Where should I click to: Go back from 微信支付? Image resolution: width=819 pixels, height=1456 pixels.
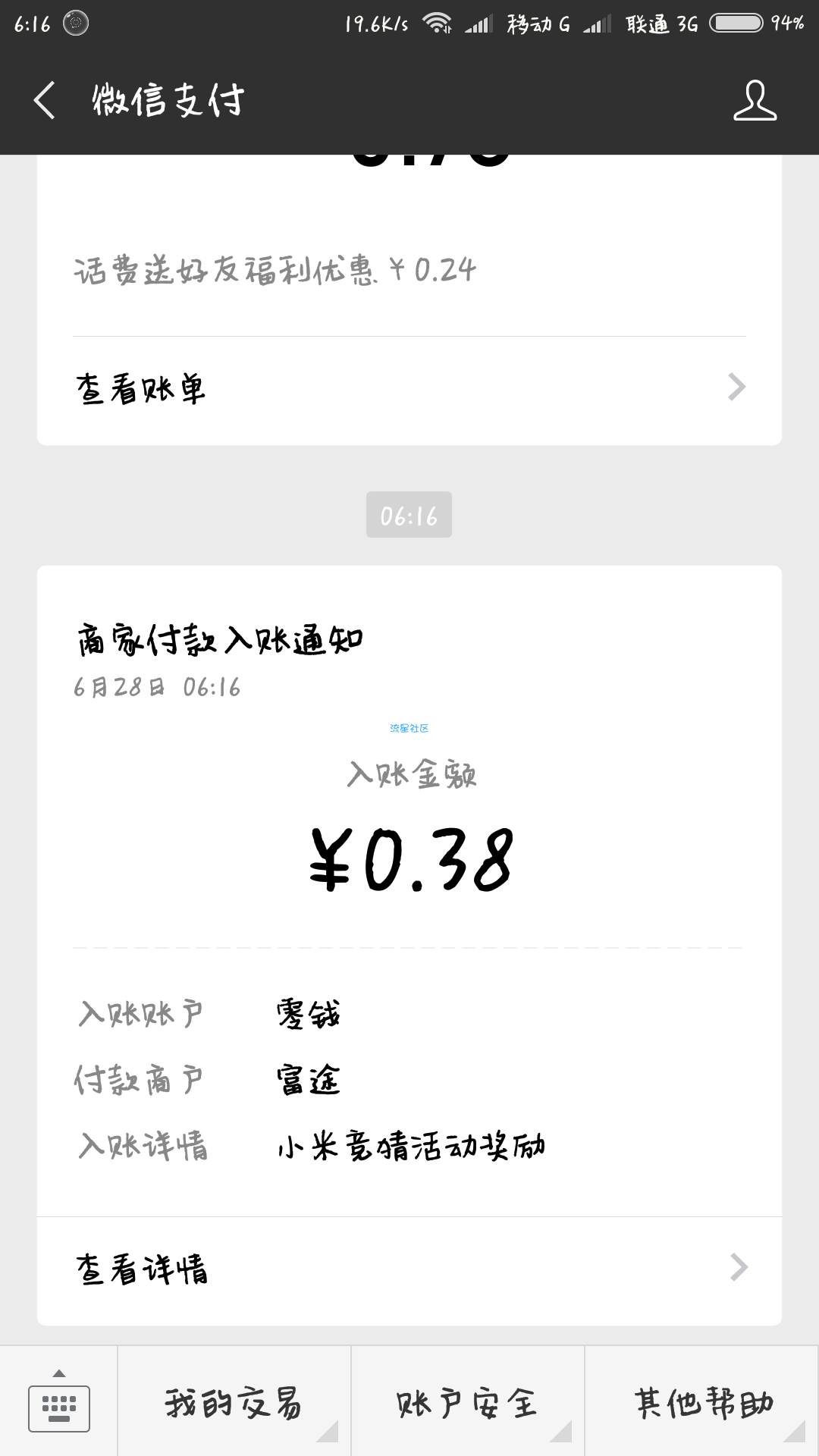point(45,101)
